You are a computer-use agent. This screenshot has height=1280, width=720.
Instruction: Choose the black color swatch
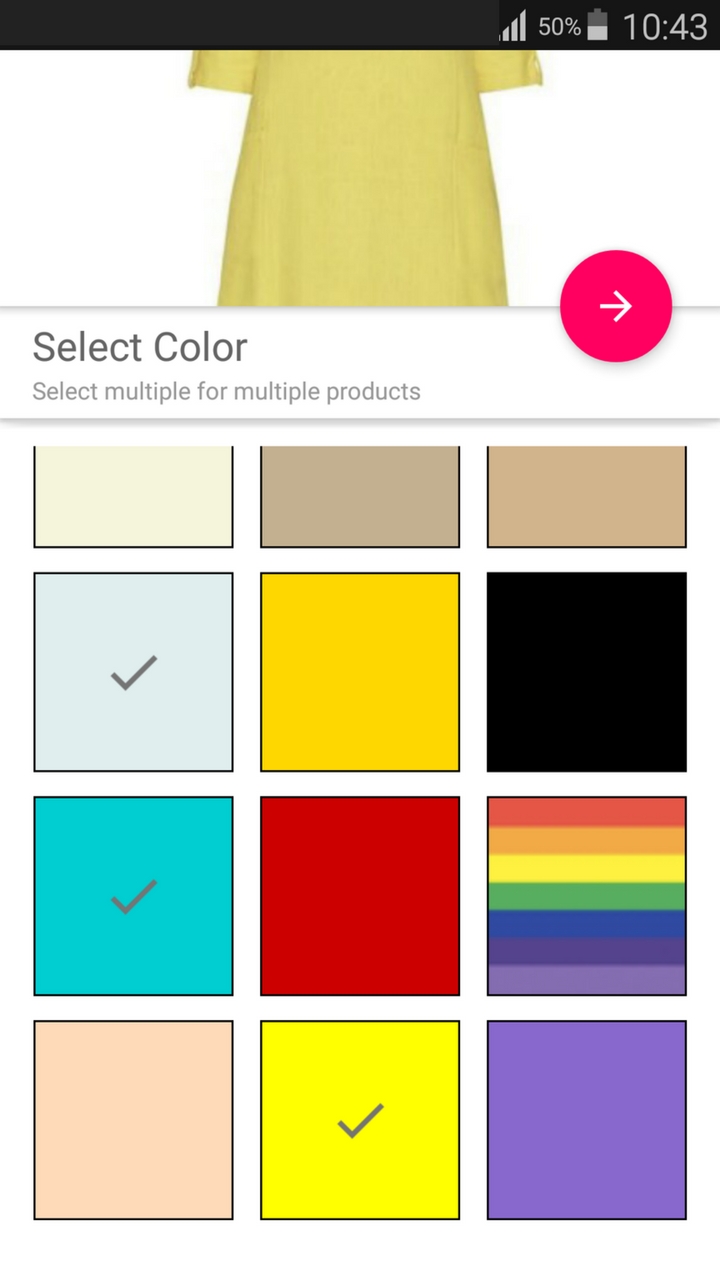(587, 672)
